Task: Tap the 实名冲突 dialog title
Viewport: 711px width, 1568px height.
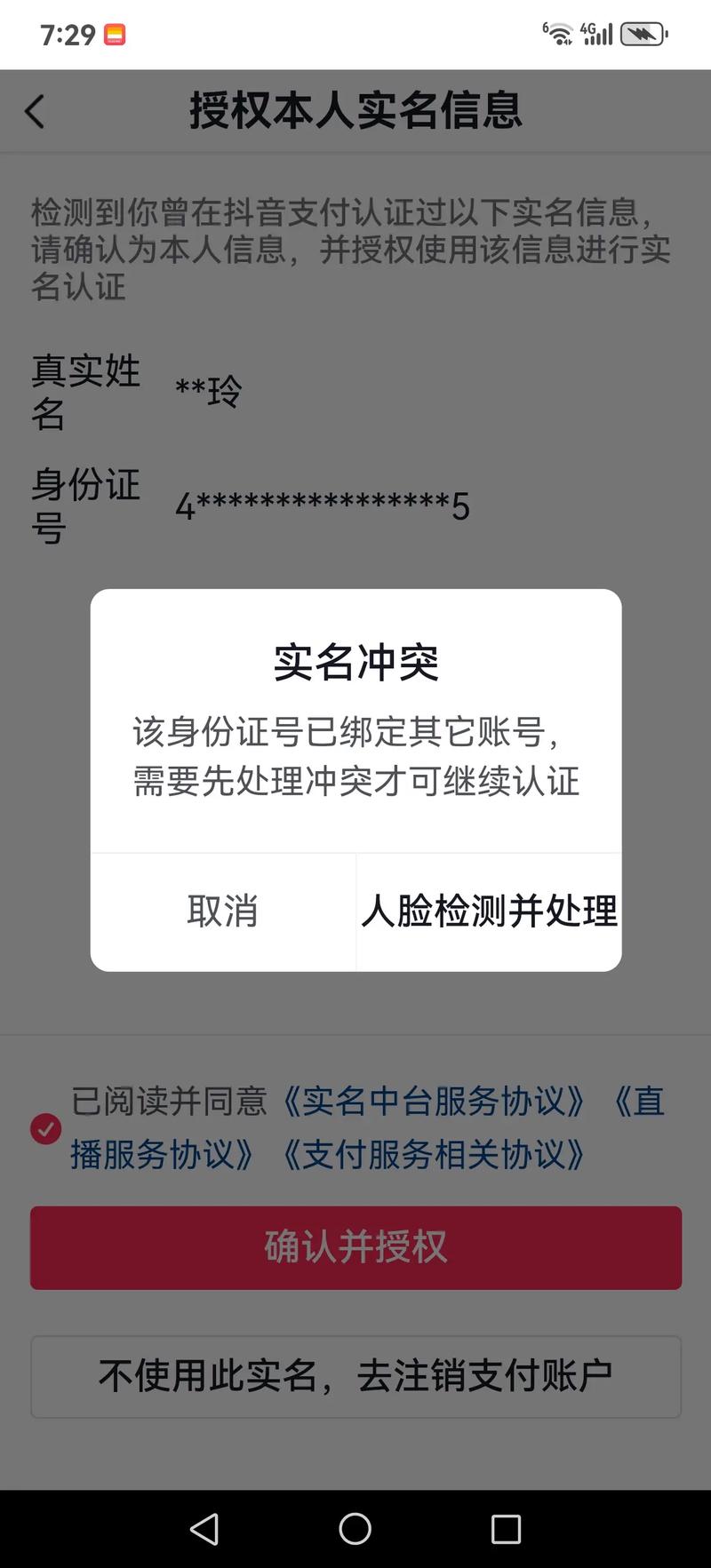Action: click(x=355, y=661)
